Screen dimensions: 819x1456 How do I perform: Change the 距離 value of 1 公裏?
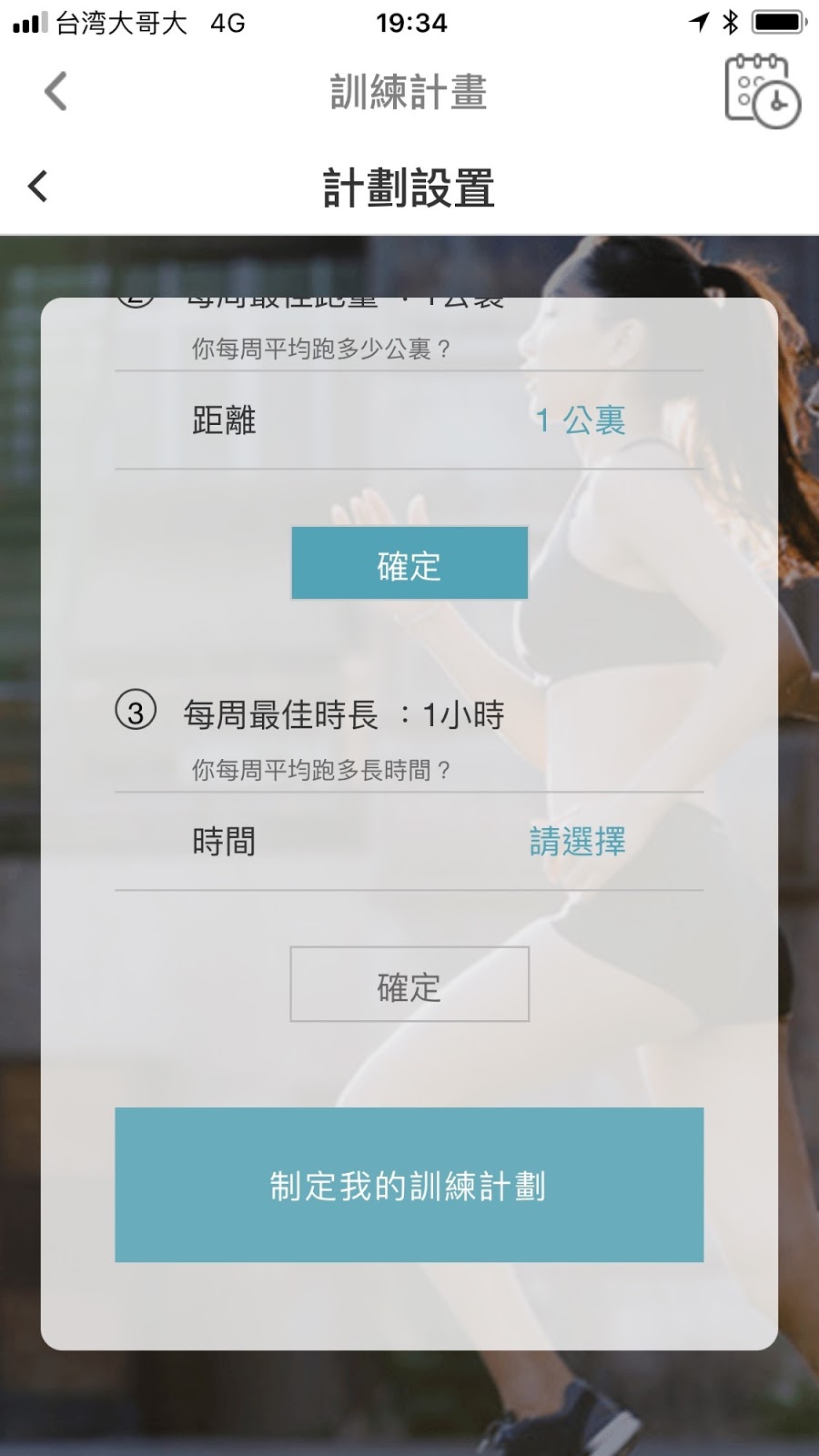581,420
